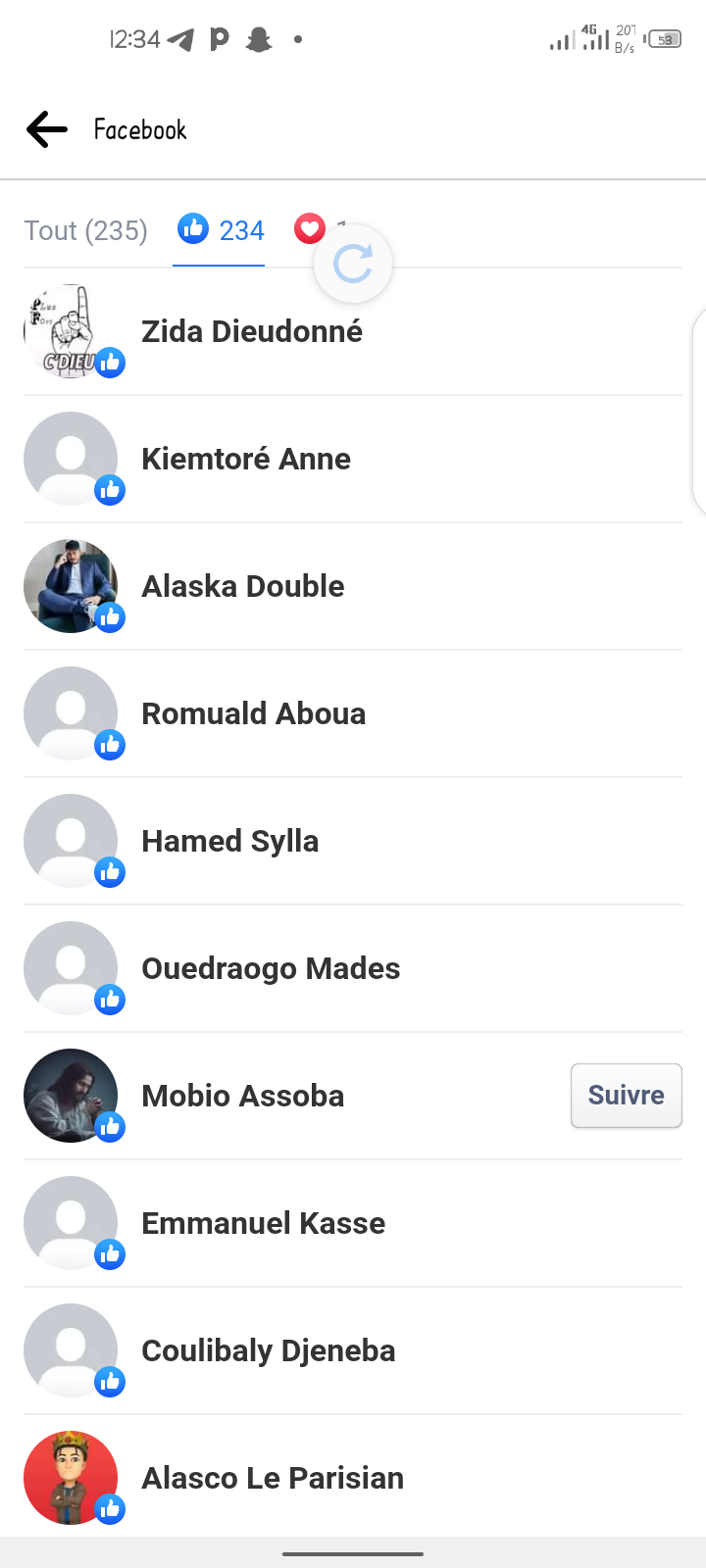
Task: Open Coulibaly Djeneba's profile
Action: (x=269, y=1350)
